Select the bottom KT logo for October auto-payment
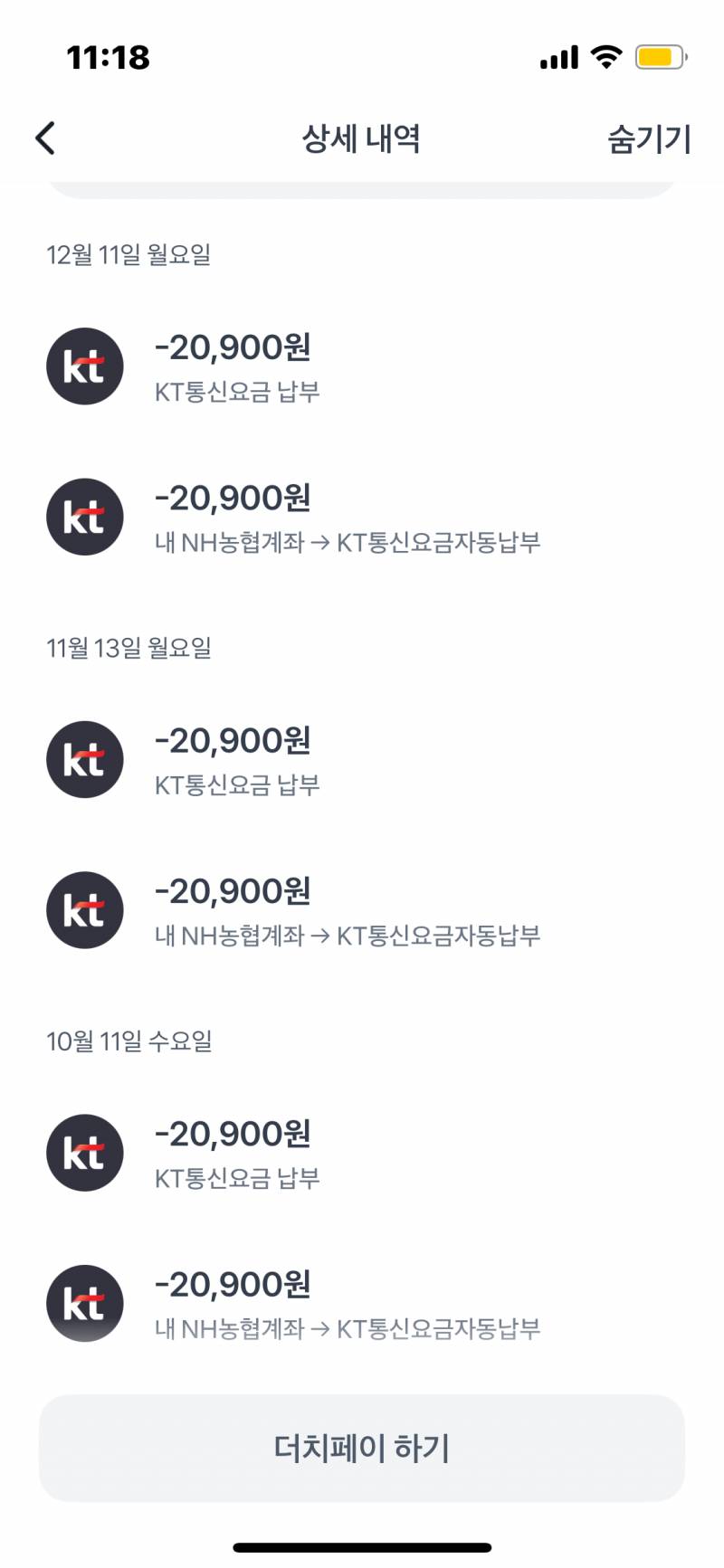724x1568 pixels. point(84,1304)
